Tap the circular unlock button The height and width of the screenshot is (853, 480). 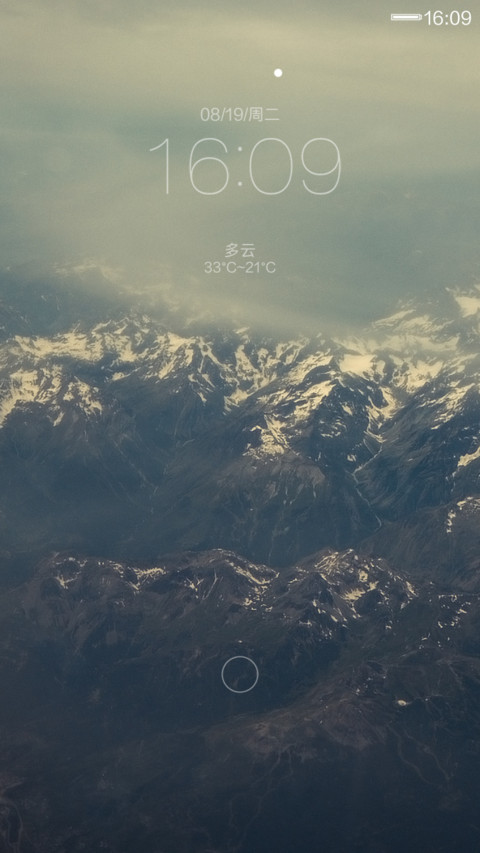pos(240,674)
